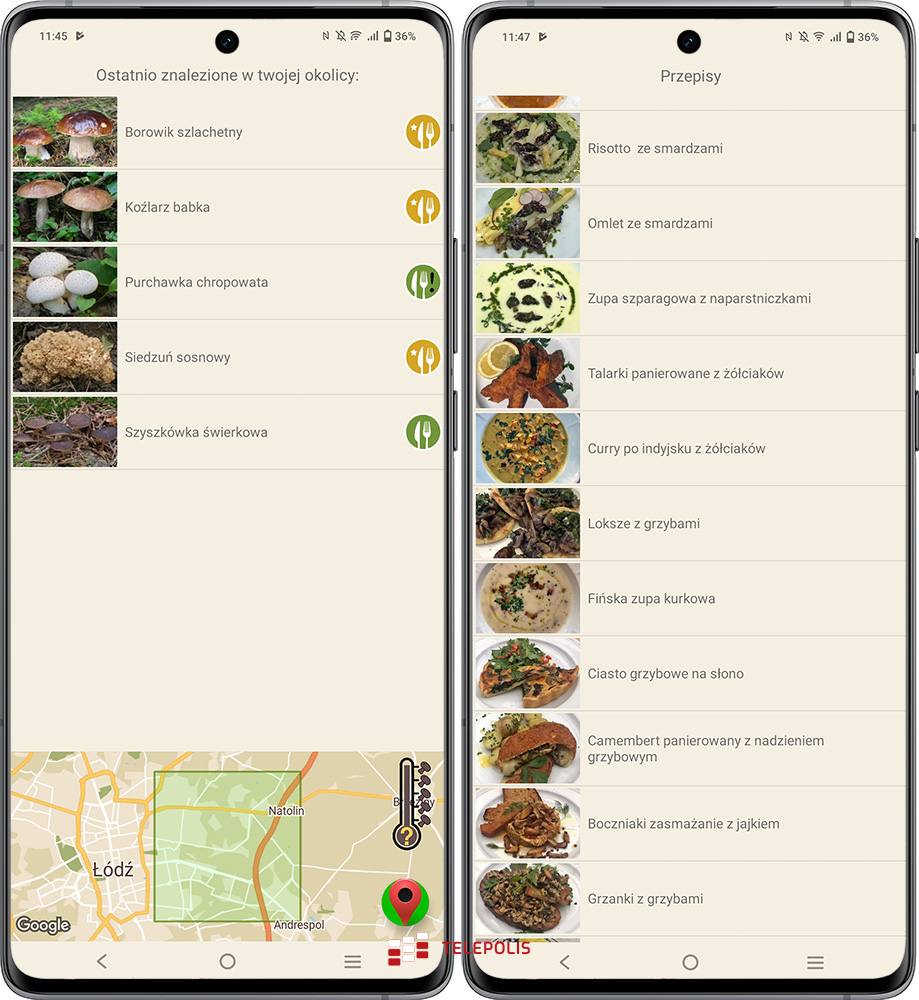The height and width of the screenshot is (1000, 919).
Task: Select Curry po indyjsku z żółciaków
Action: pos(676,448)
